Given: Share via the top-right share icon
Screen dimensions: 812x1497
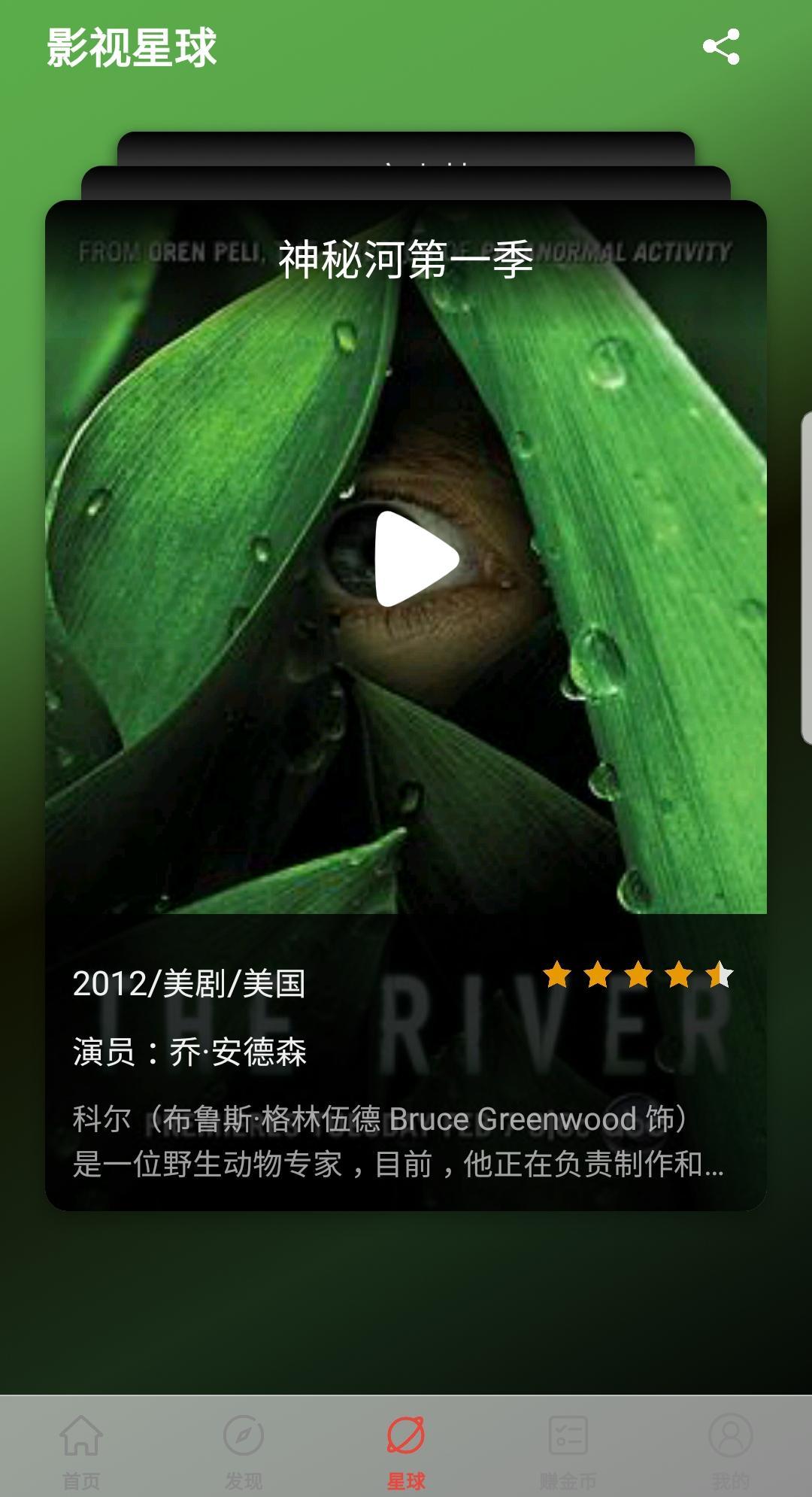Looking at the screenshot, I should pos(721,47).
